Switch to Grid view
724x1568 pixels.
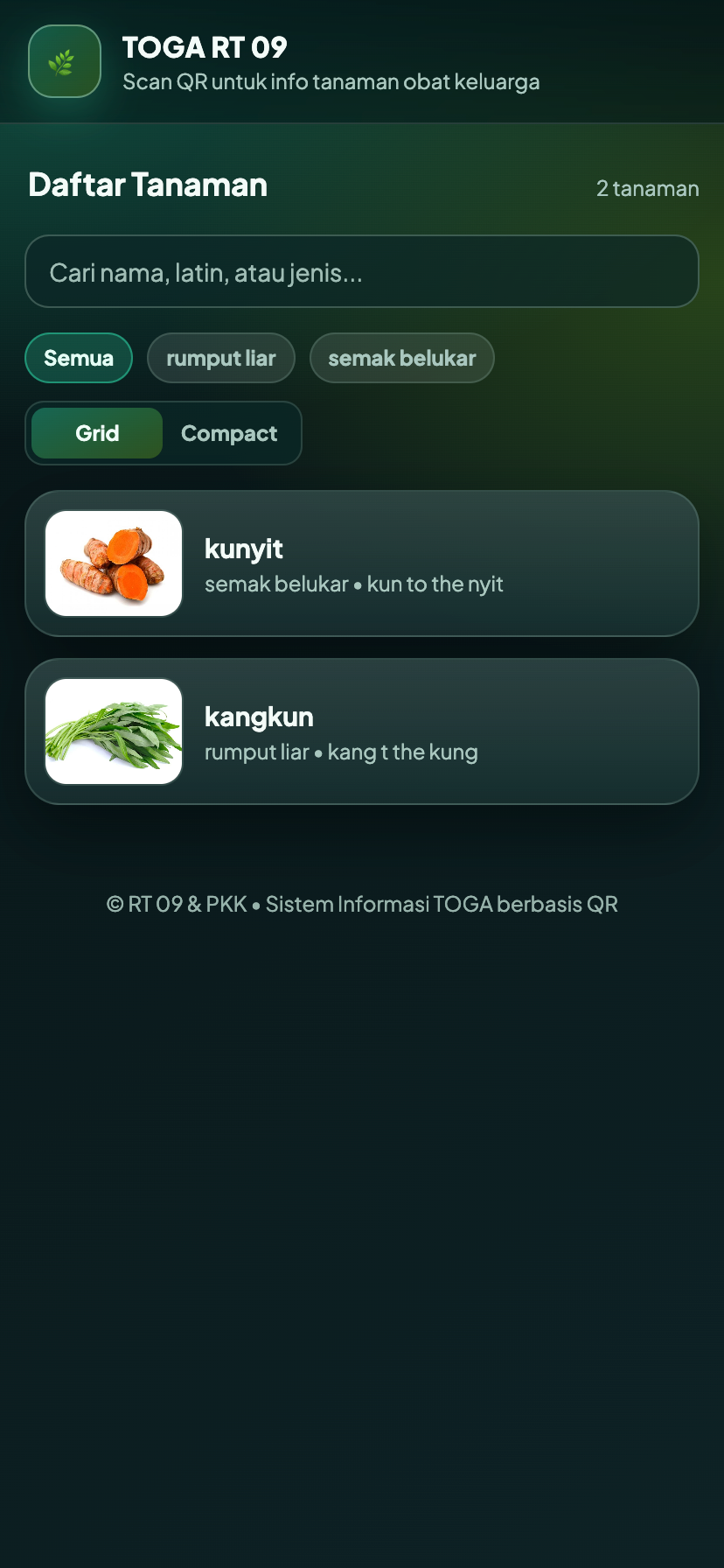point(97,434)
